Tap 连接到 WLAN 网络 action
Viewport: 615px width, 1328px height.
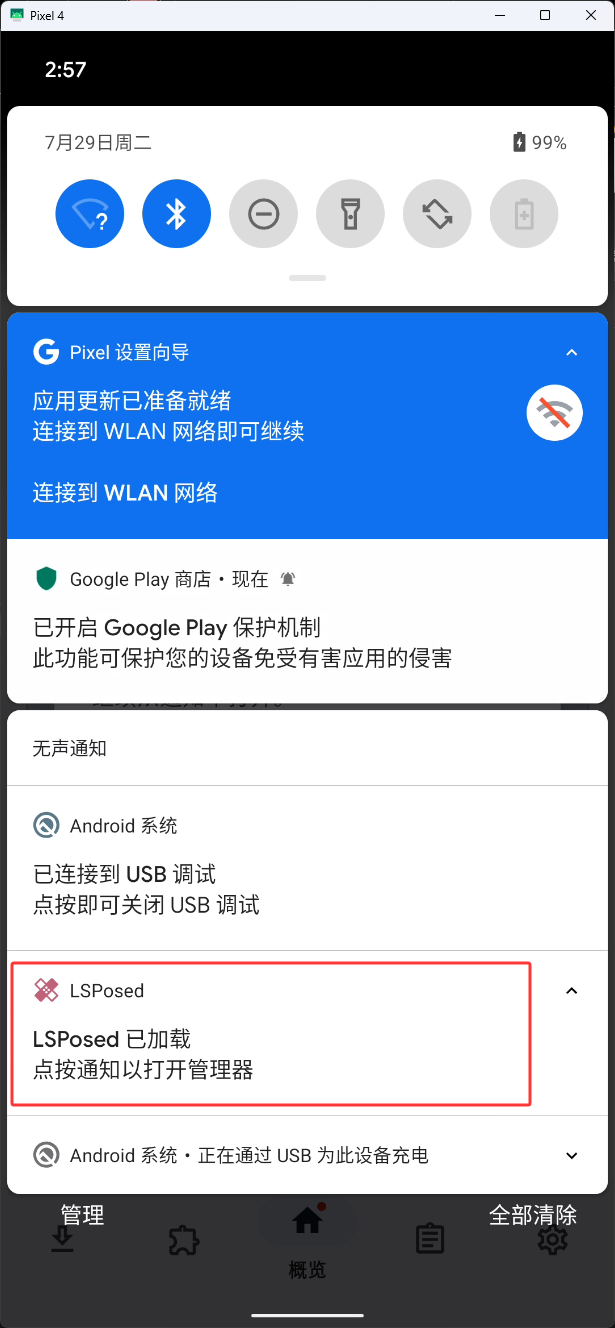pos(125,493)
